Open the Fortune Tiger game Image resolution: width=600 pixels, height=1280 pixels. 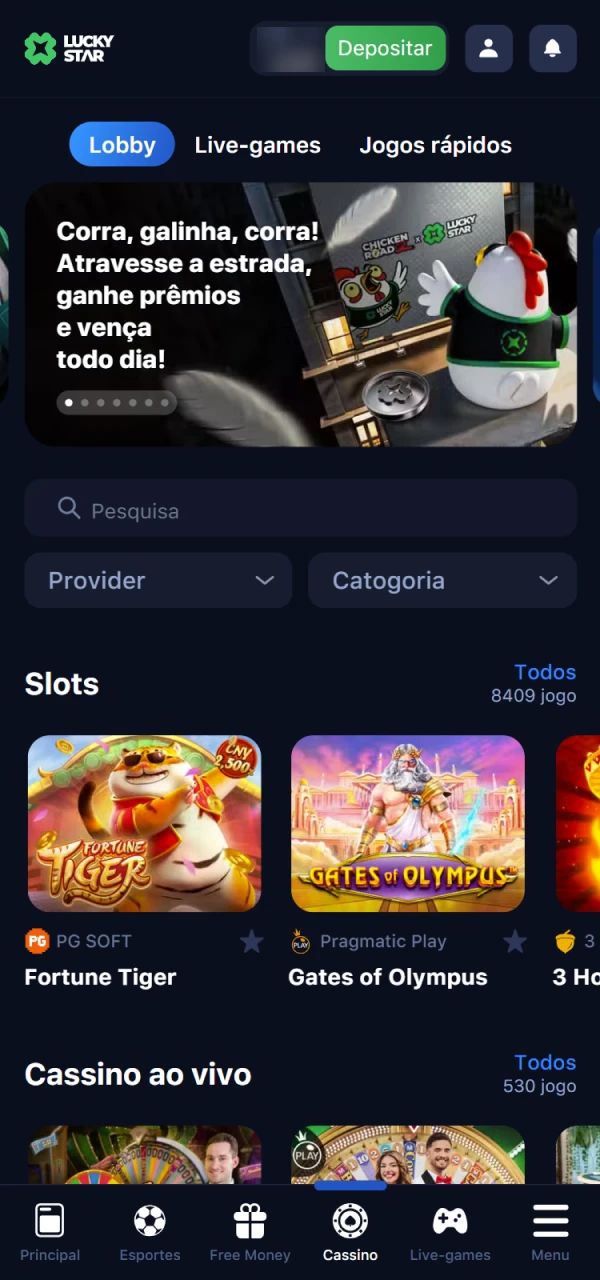coord(144,823)
